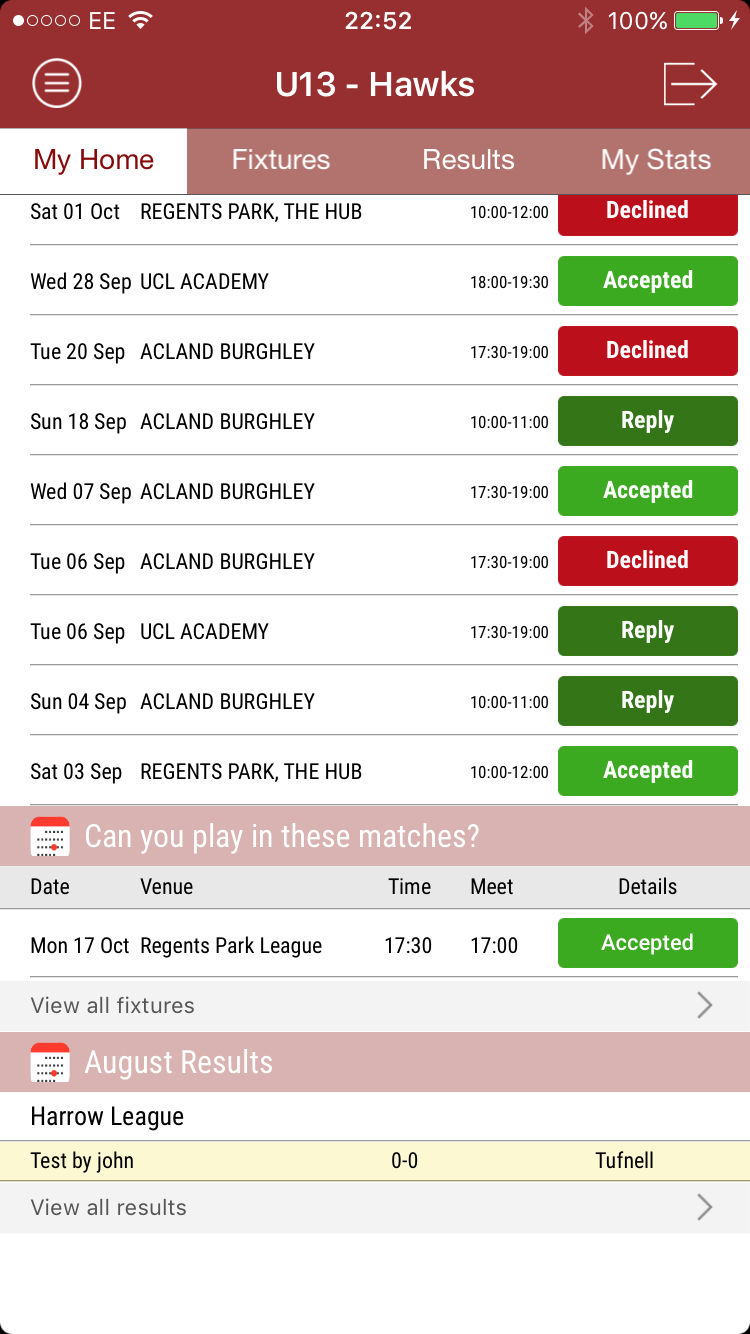Tap Declined for Tue 06 Sep Acland Burghley

click(x=648, y=561)
